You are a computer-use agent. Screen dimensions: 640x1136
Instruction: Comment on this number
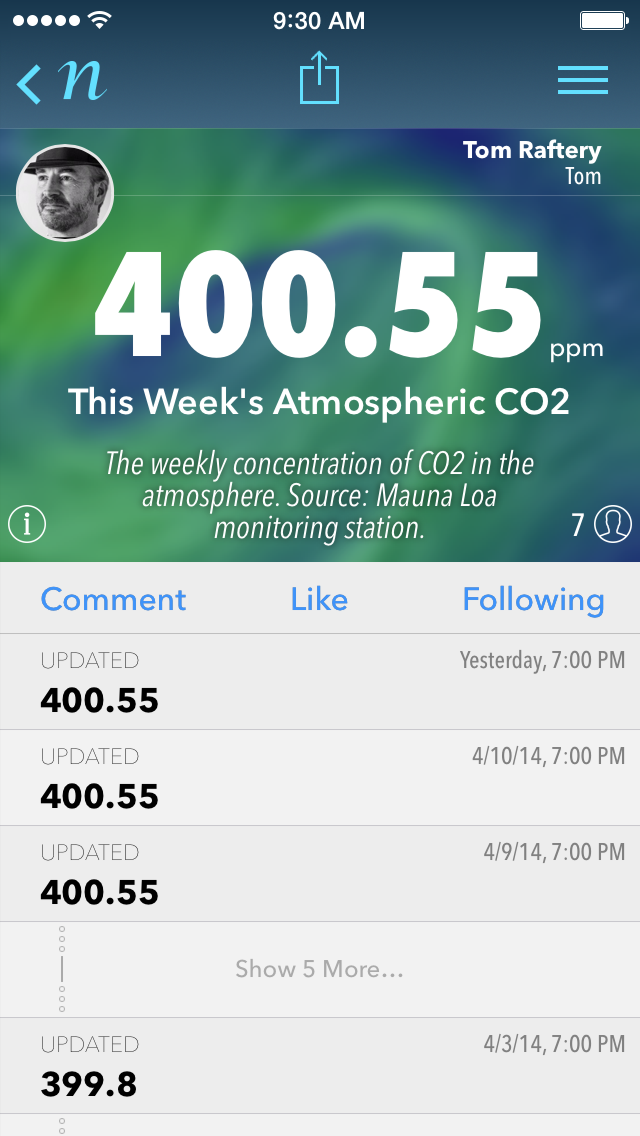[x=113, y=599]
